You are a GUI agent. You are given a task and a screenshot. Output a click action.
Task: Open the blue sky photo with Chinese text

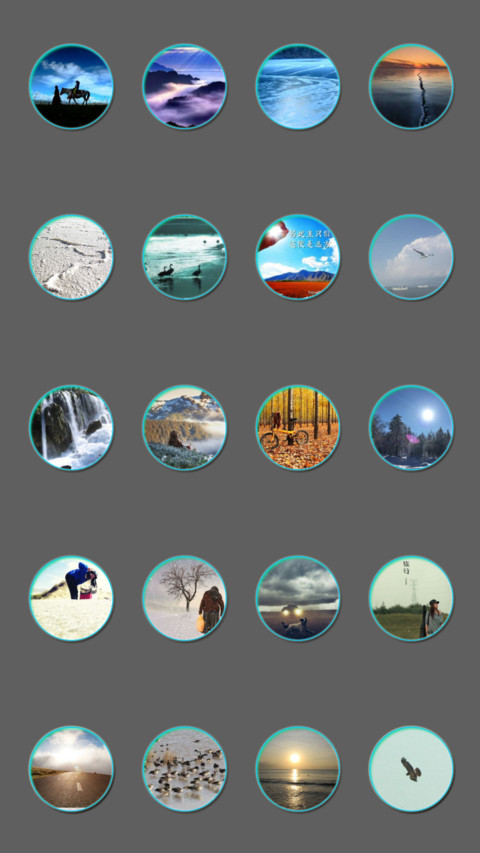click(x=298, y=257)
